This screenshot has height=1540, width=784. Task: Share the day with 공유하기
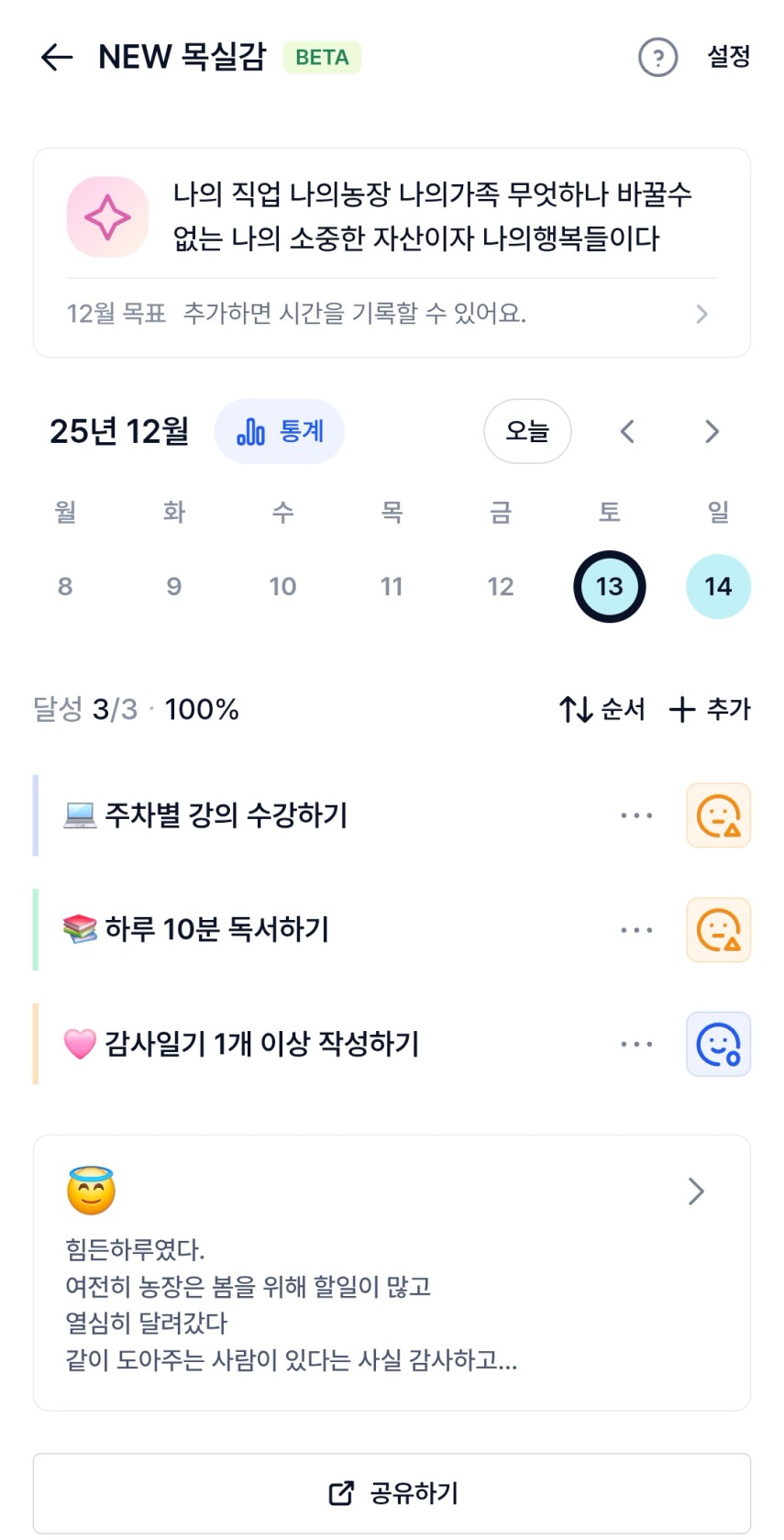(x=392, y=1493)
